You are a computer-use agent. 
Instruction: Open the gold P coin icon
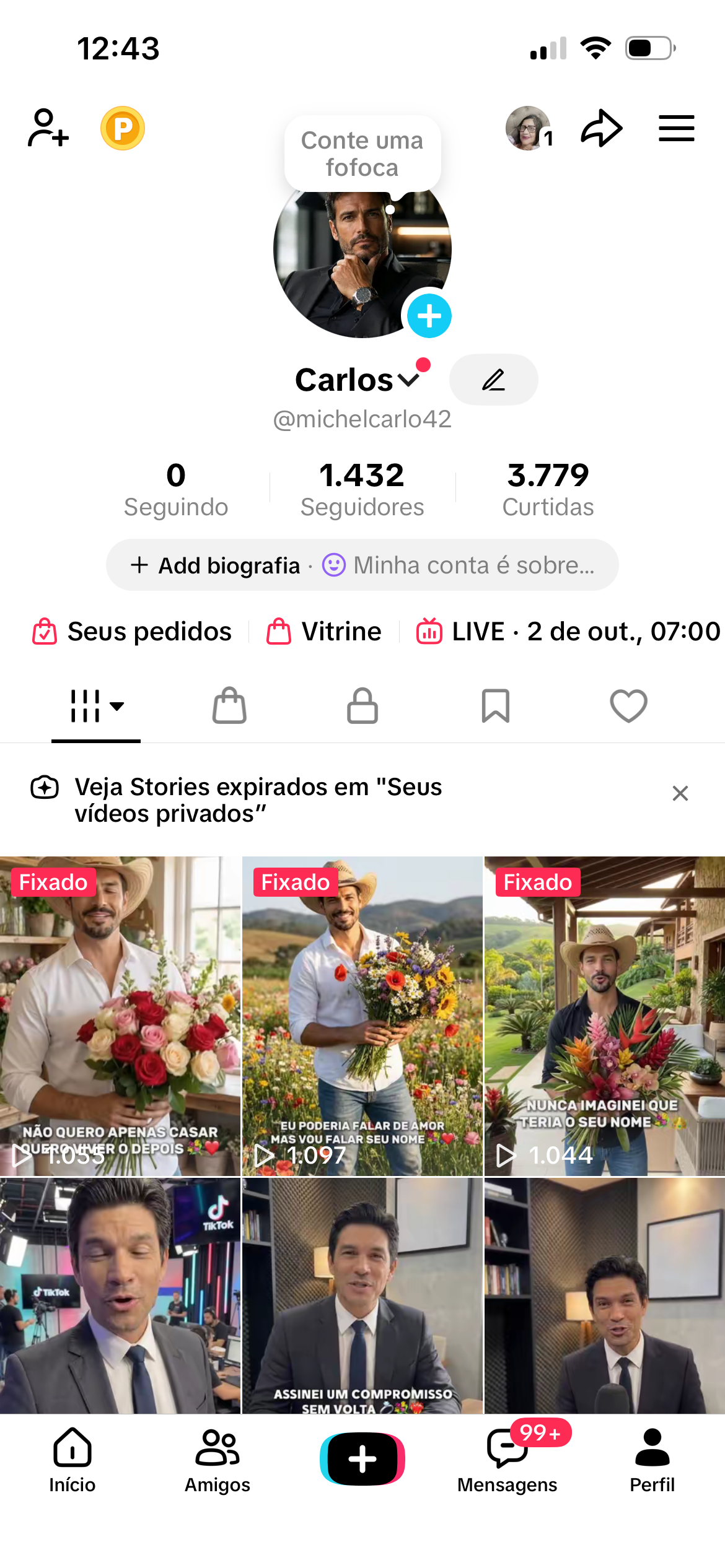click(x=123, y=128)
